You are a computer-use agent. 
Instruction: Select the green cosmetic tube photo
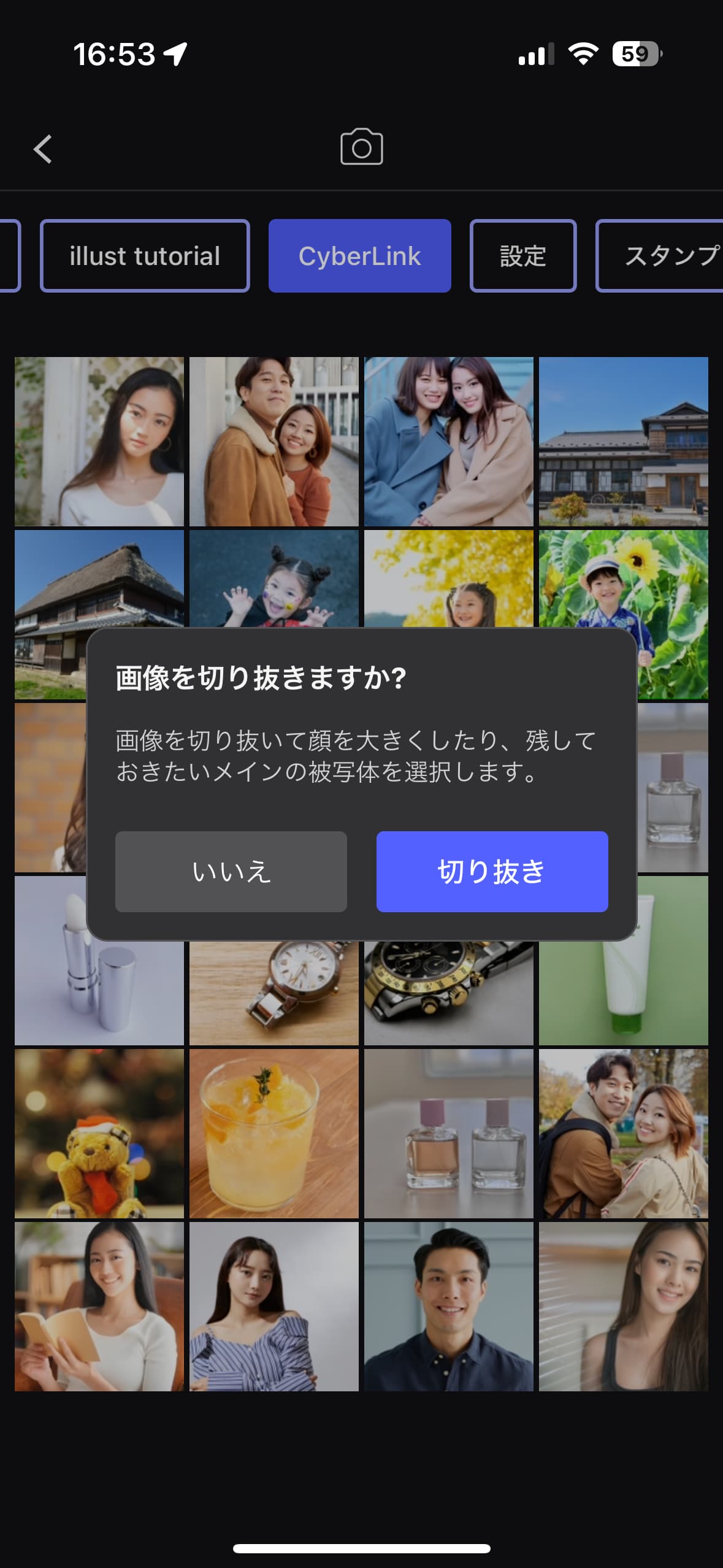pyautogui.click(x=623, y=994)
